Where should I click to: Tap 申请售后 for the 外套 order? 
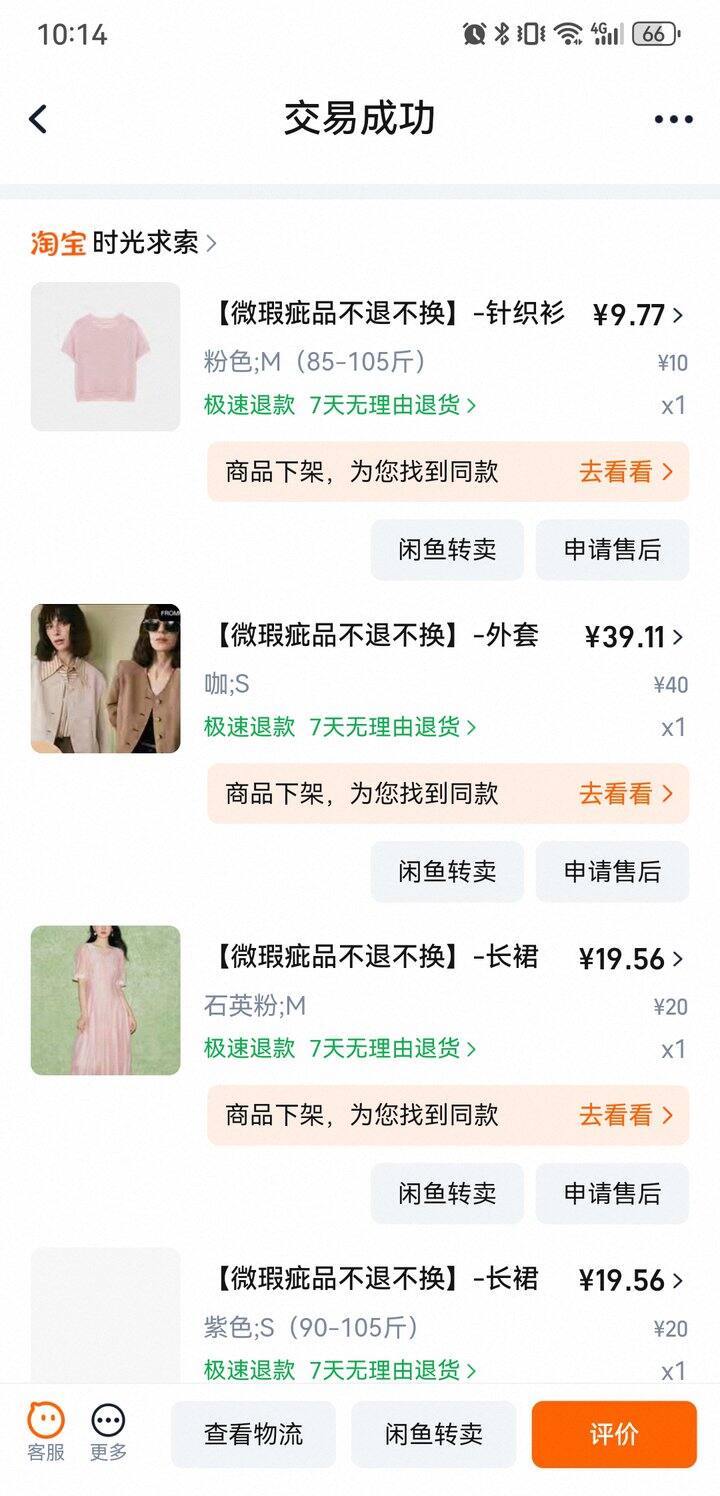coord(612,871)
